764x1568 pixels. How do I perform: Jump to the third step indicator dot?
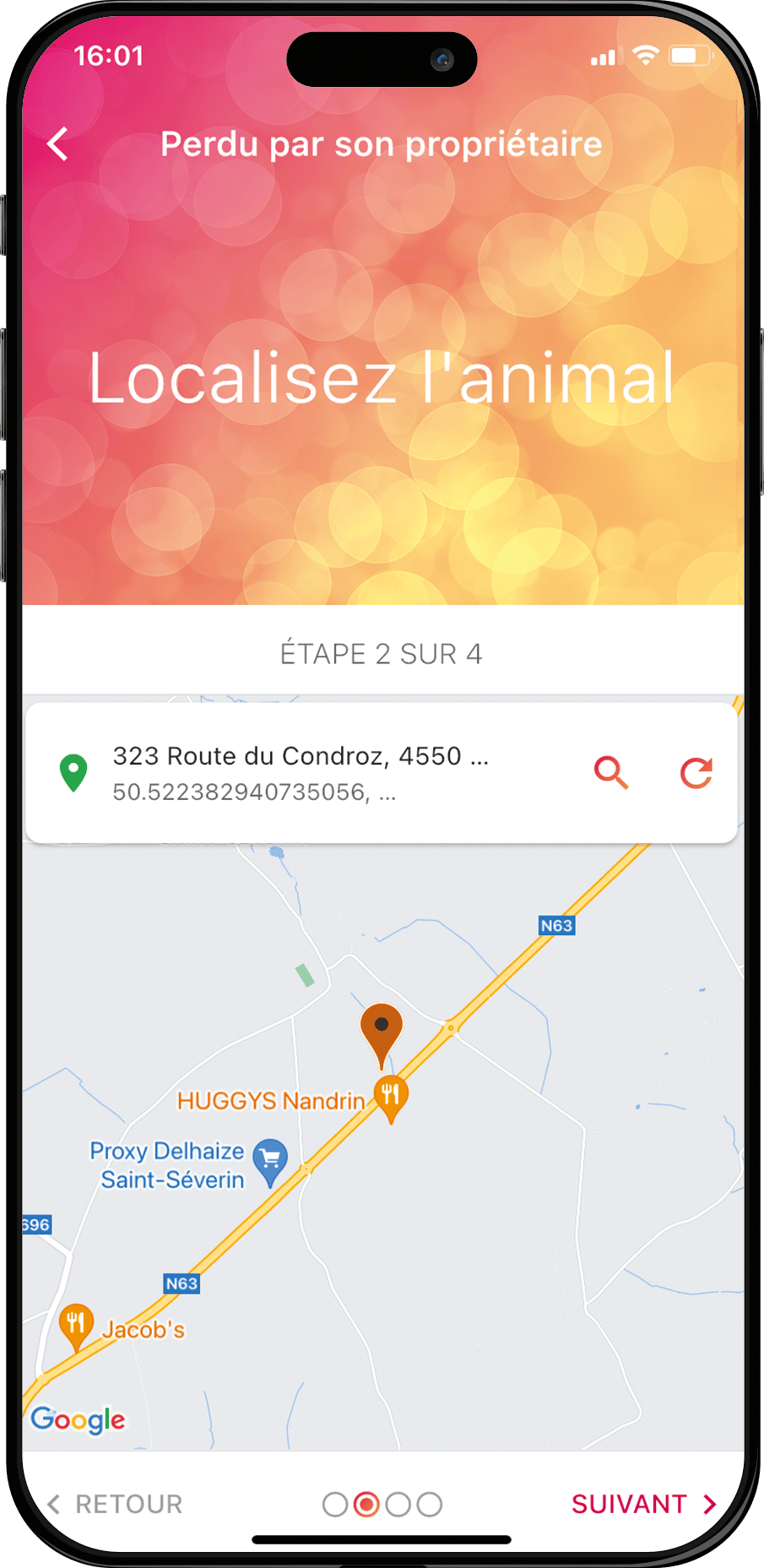click(x=398, y=1504)
